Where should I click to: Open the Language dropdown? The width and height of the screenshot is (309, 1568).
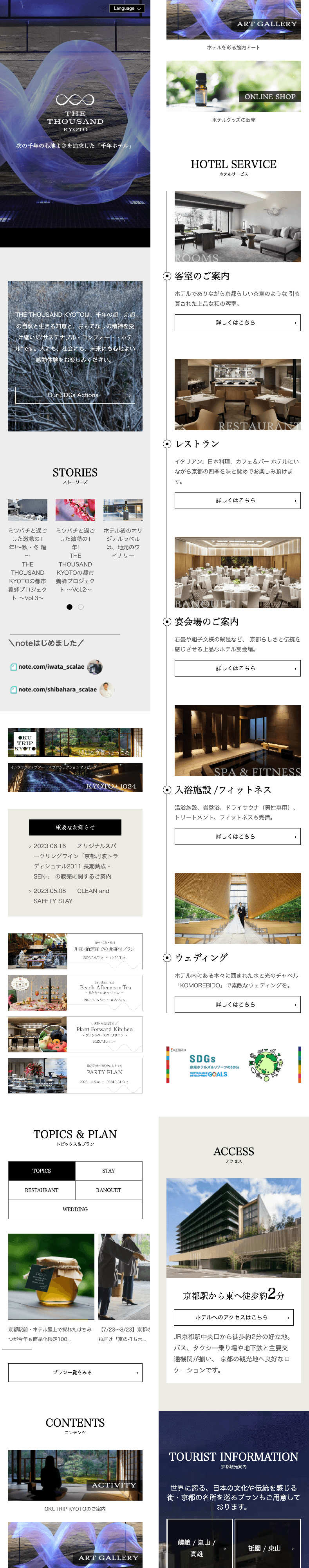[x=127, y=9]
